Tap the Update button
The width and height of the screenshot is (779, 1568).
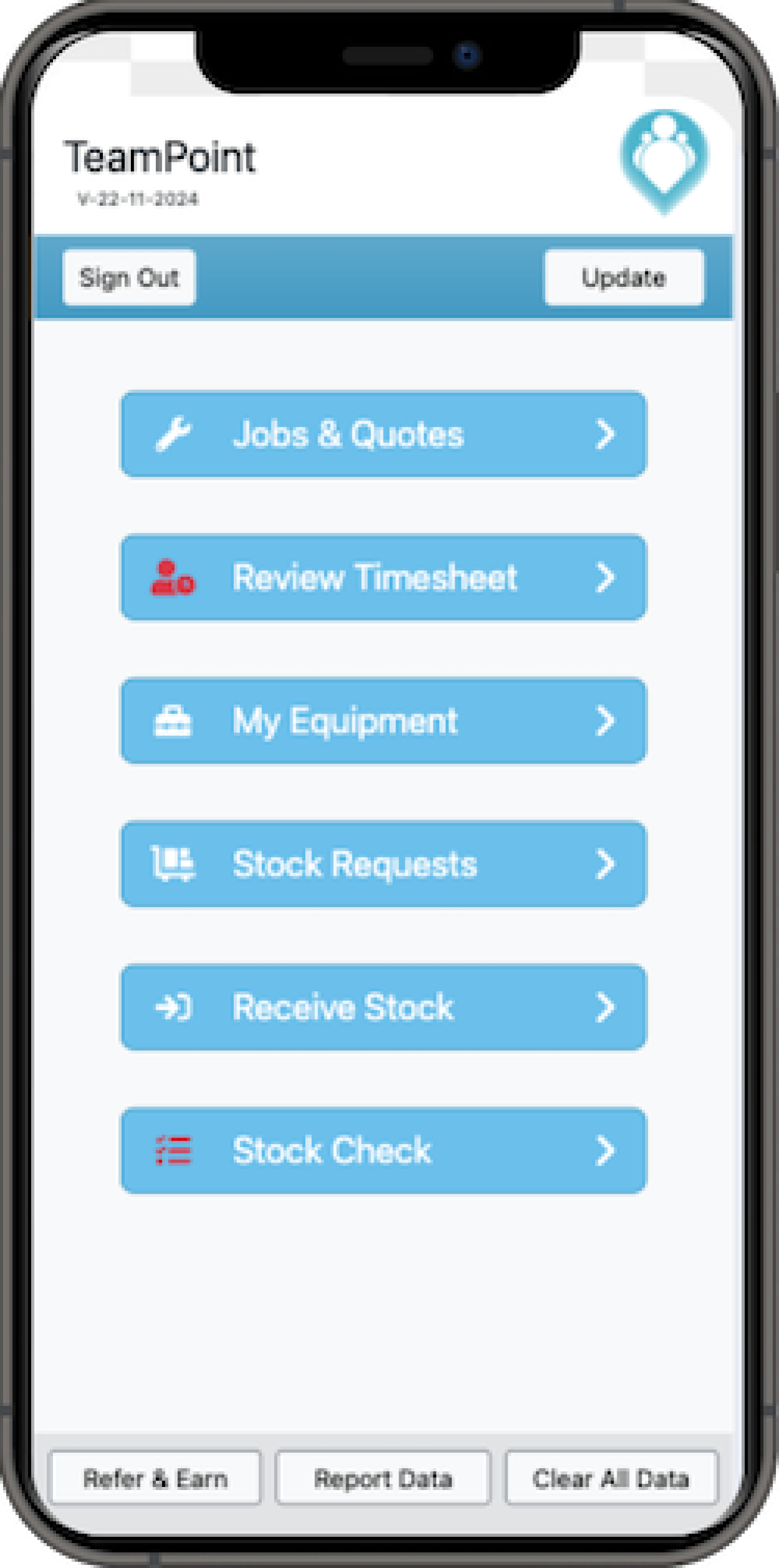pyautogui.click(x=624, y=277)
